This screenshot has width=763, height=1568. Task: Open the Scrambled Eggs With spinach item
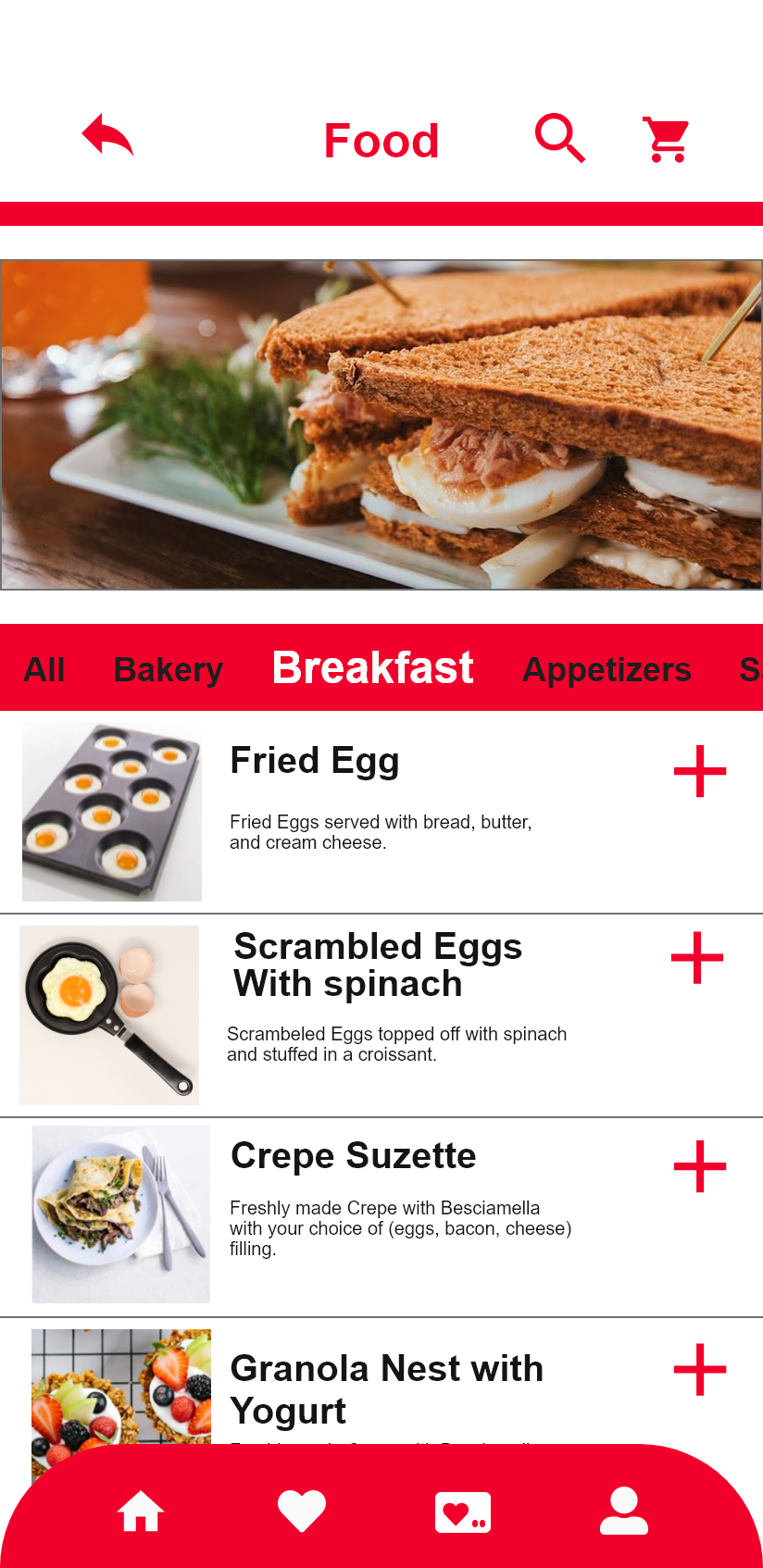tap(377, 965)
